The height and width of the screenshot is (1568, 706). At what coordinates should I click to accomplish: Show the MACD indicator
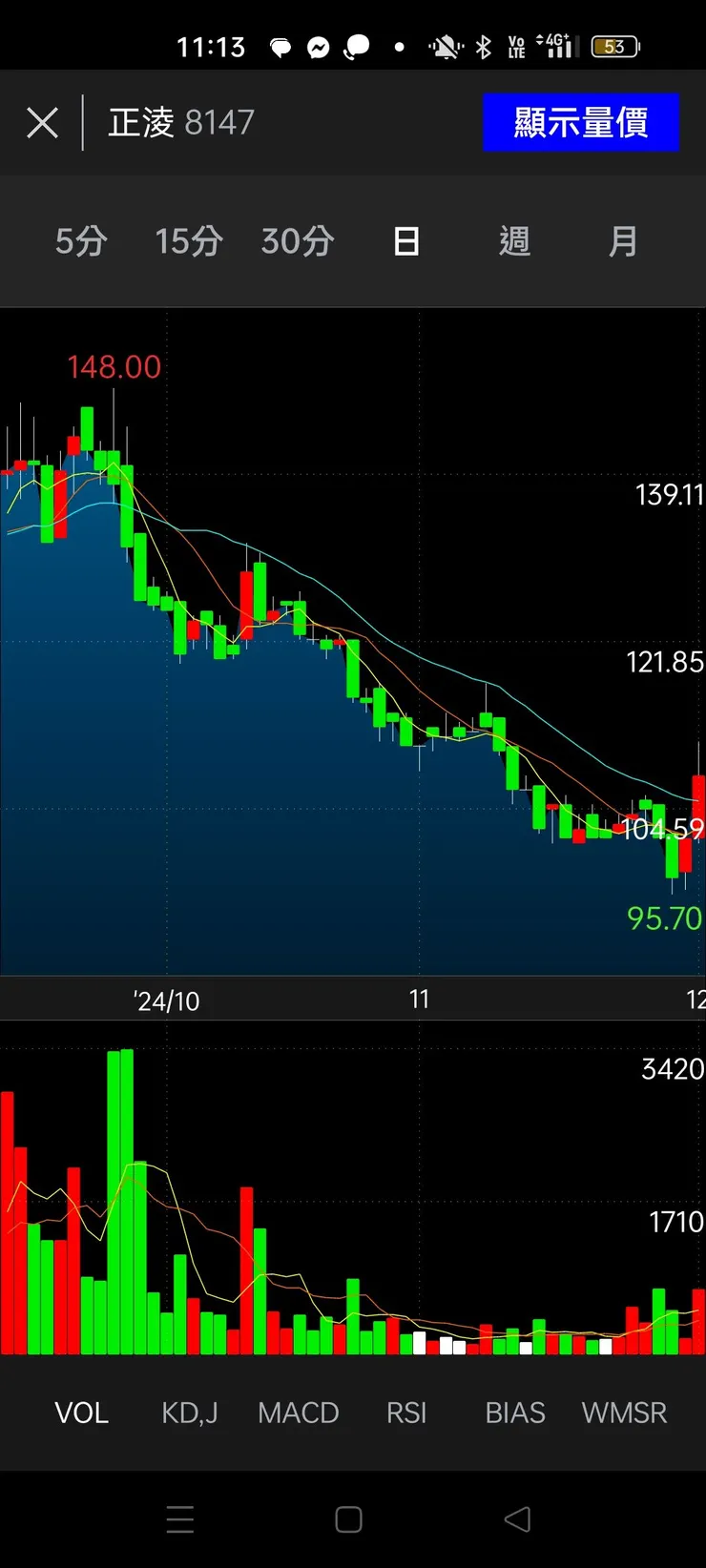tap(298, 1413)
